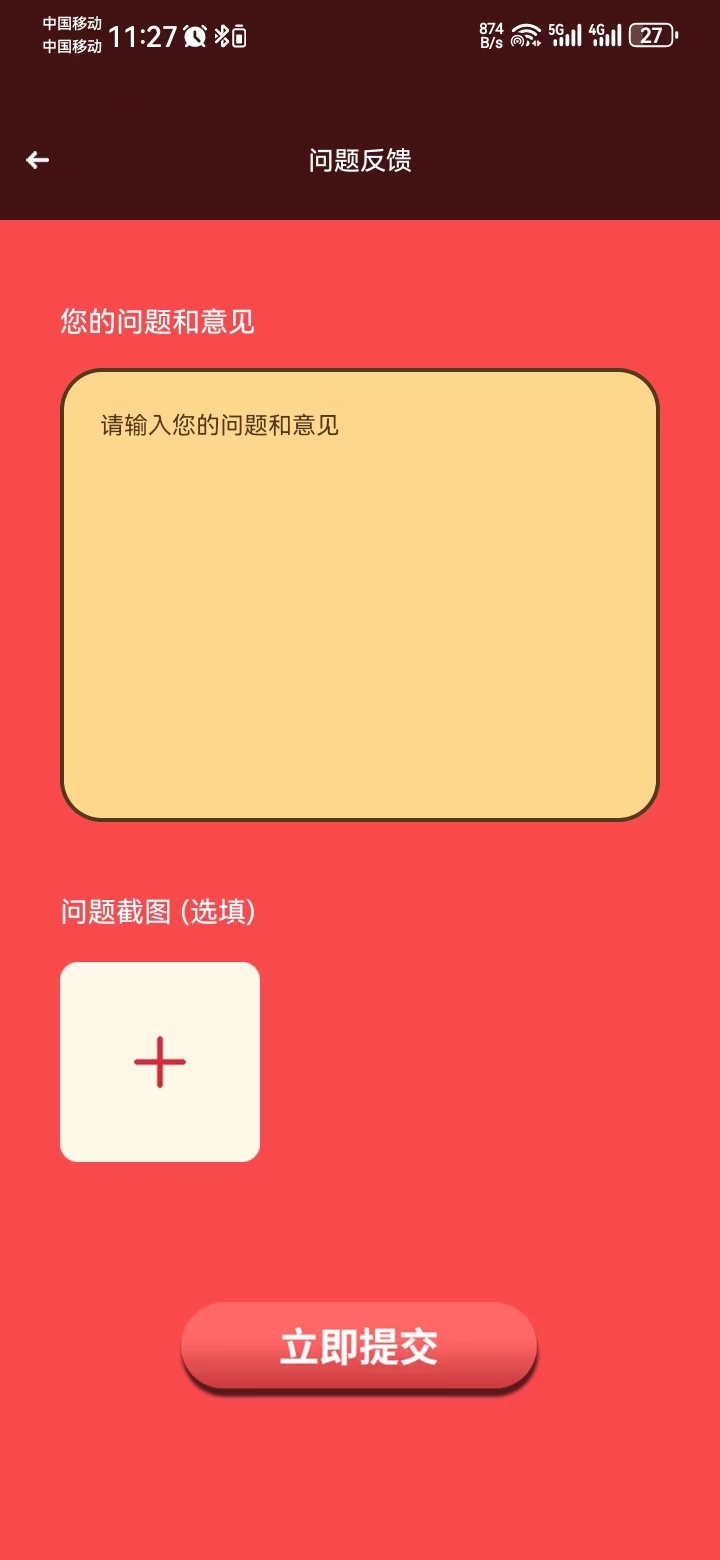Go back using the top-left arrow
Viewport: 720px width, 1560px height.
click(38, 160)
